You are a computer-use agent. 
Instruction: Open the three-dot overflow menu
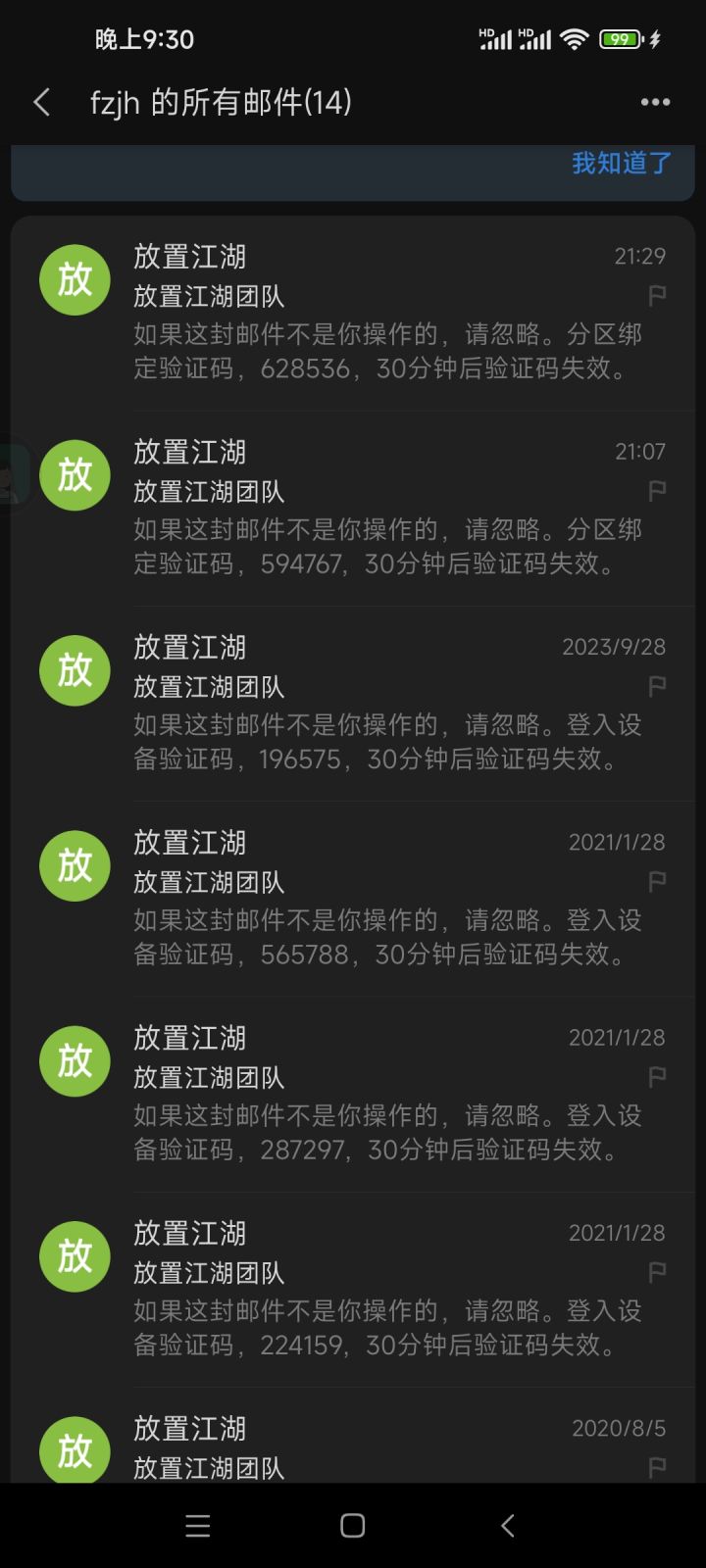coord(655,102)
